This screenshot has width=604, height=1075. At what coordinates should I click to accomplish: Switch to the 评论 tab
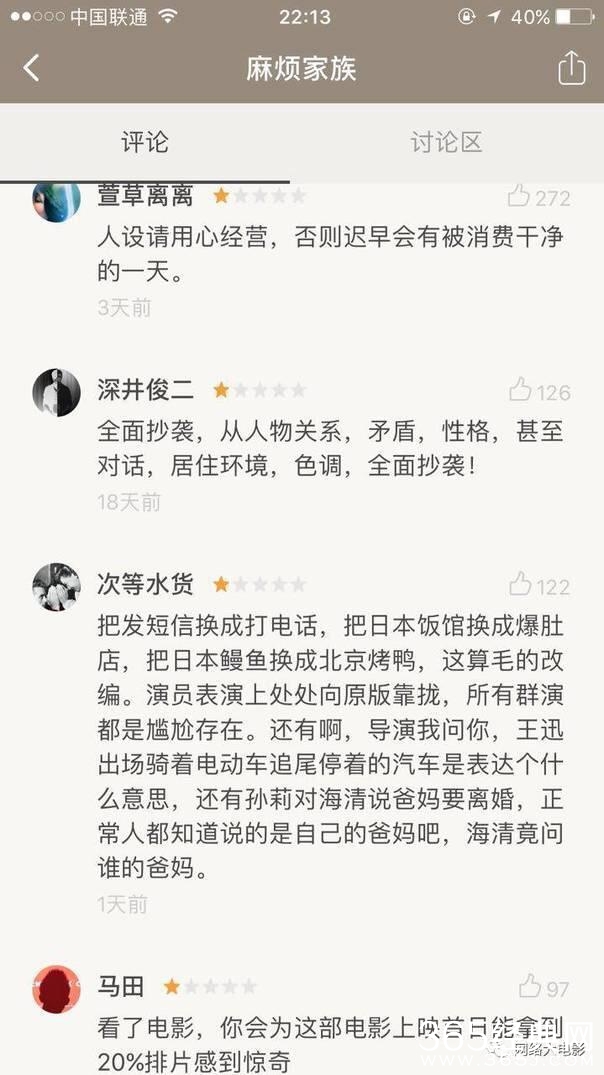pyautogui.click(x=145, y=142)
